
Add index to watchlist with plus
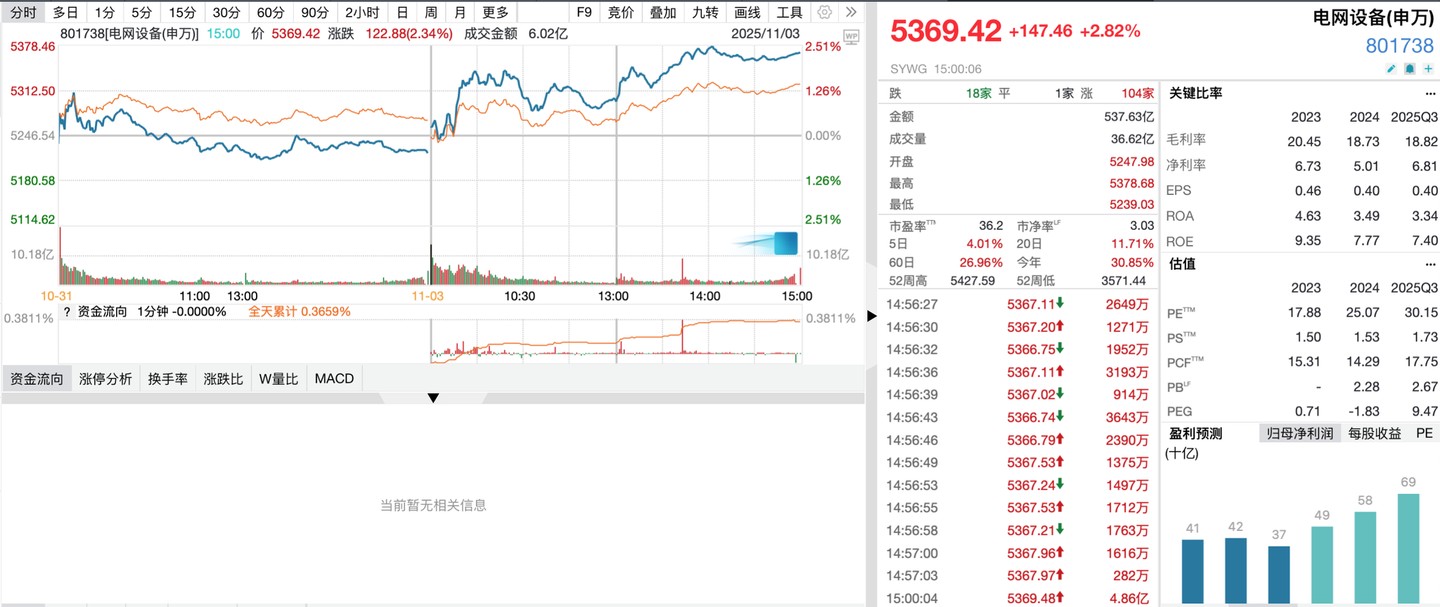pos(1428,68)
